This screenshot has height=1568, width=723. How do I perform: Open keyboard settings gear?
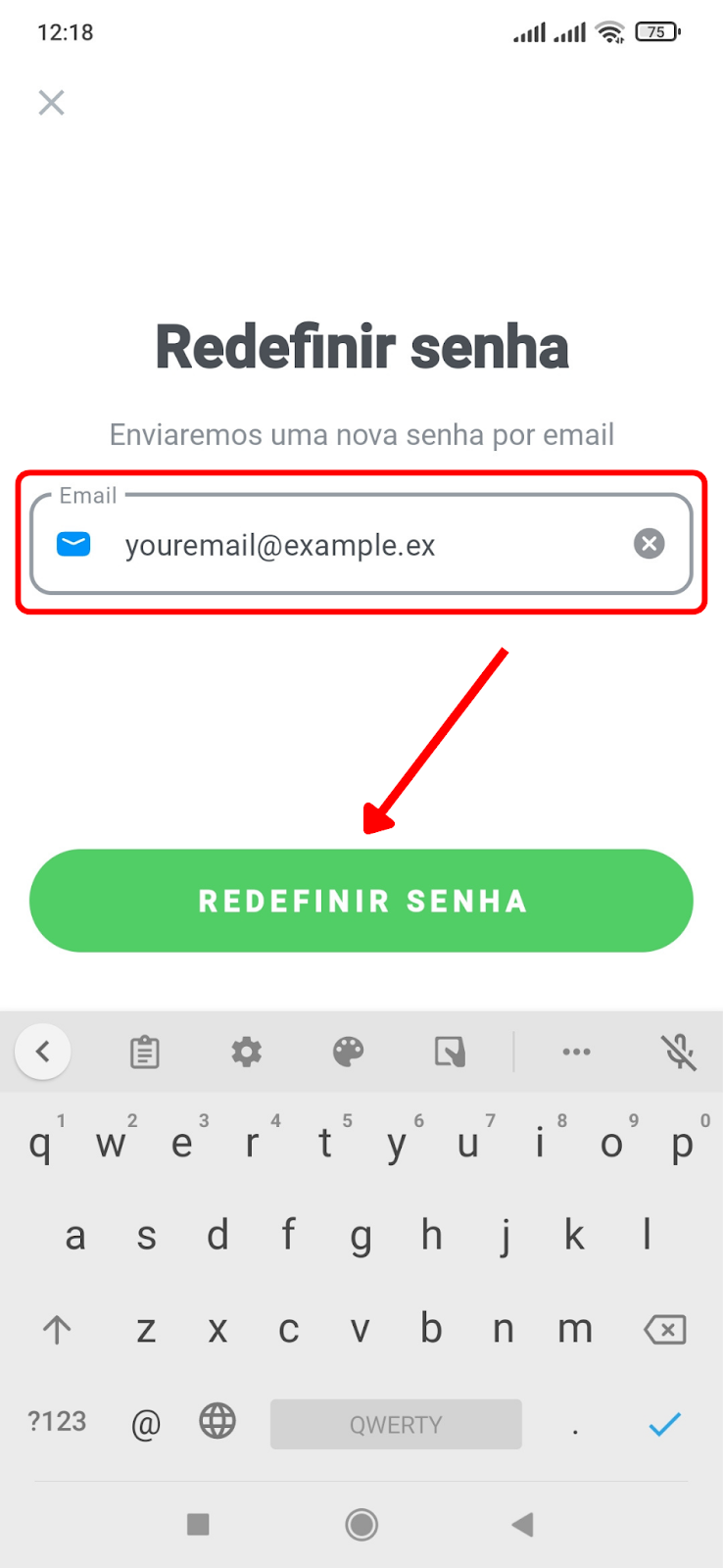pos(247,1052)
